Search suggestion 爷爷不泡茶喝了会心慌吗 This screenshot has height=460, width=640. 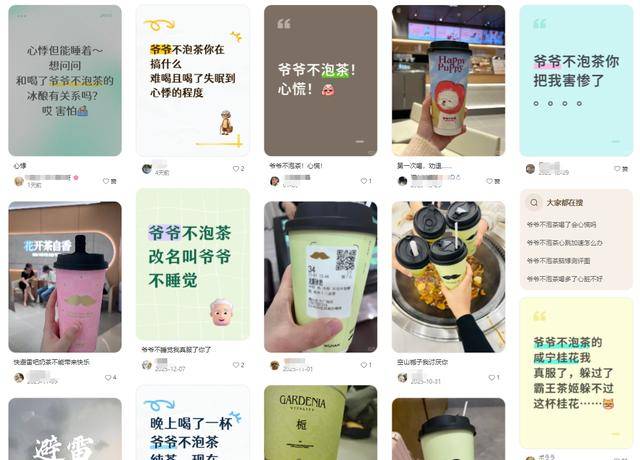tap(561, 225)
